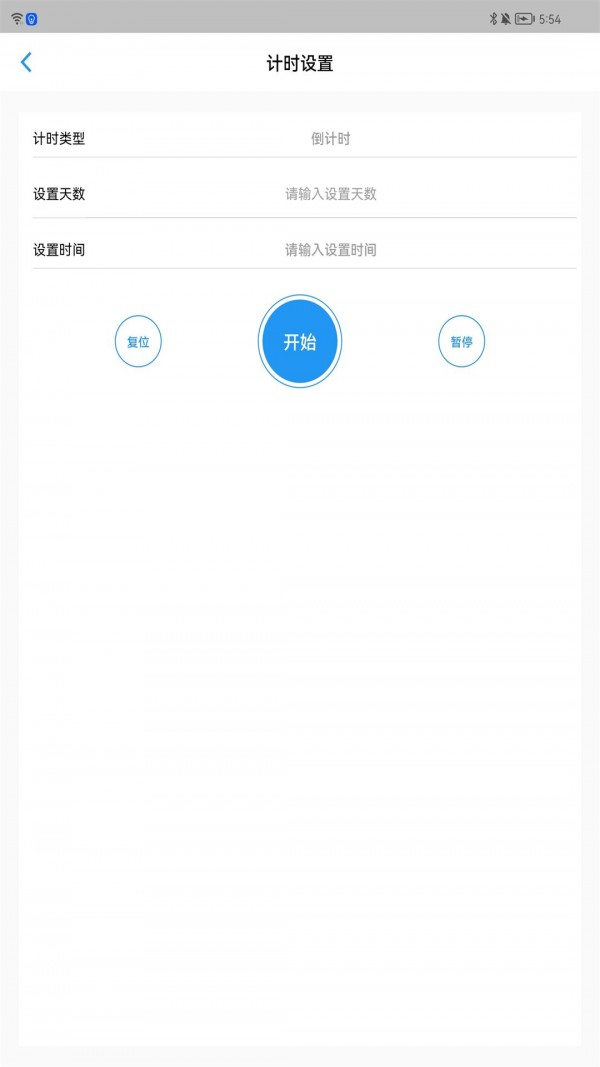Open the 计时类型 selector showing 倒计时
This screenshot has height=1067, width=600.
pos(330,139)
